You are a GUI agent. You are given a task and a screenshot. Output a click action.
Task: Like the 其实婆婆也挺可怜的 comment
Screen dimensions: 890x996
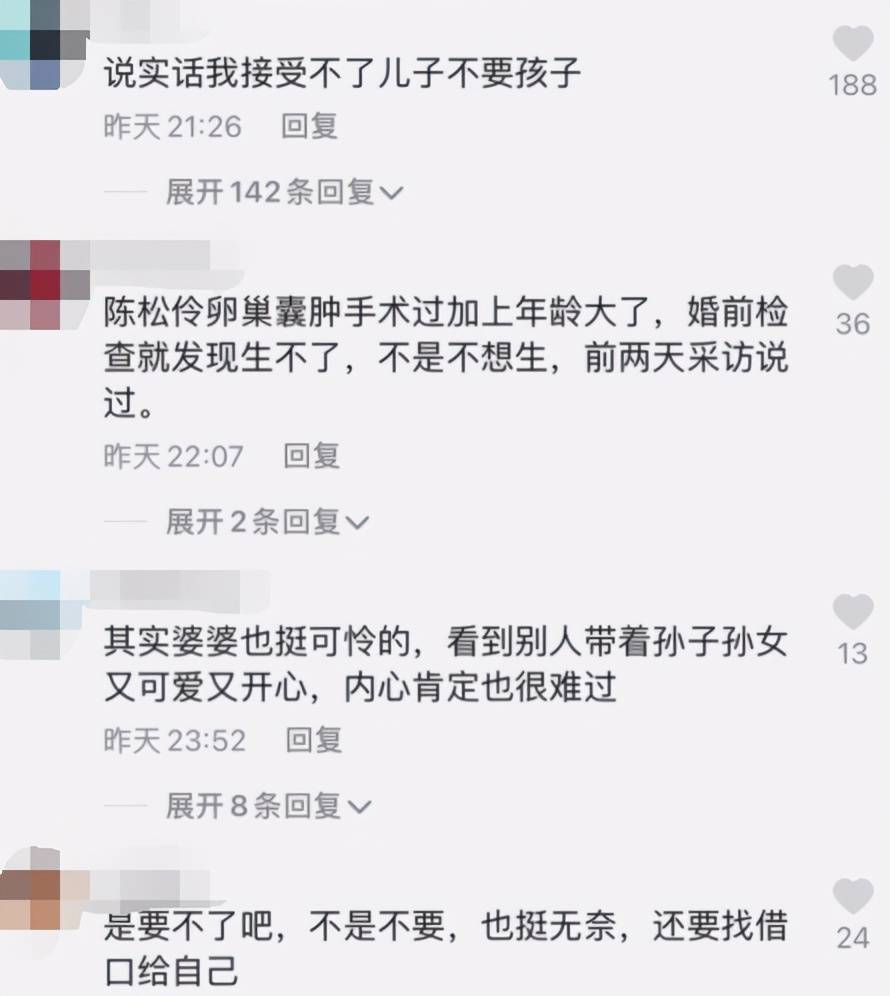[852, 612]
